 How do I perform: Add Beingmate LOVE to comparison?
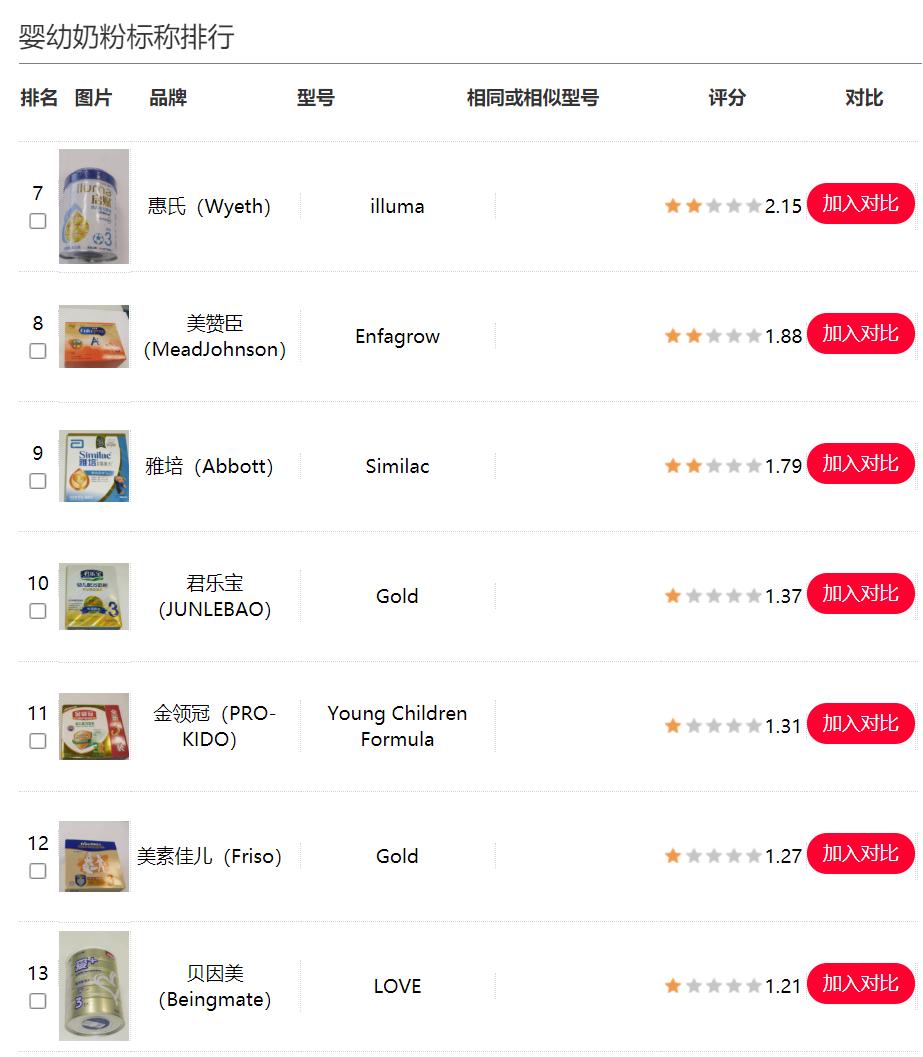[860, 984]
